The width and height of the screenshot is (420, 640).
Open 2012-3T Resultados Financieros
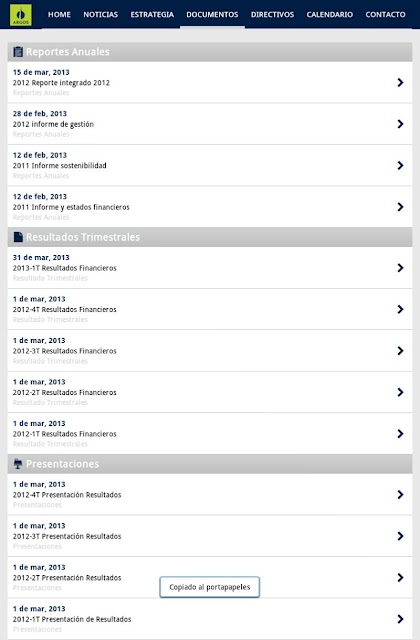point(210,351)
